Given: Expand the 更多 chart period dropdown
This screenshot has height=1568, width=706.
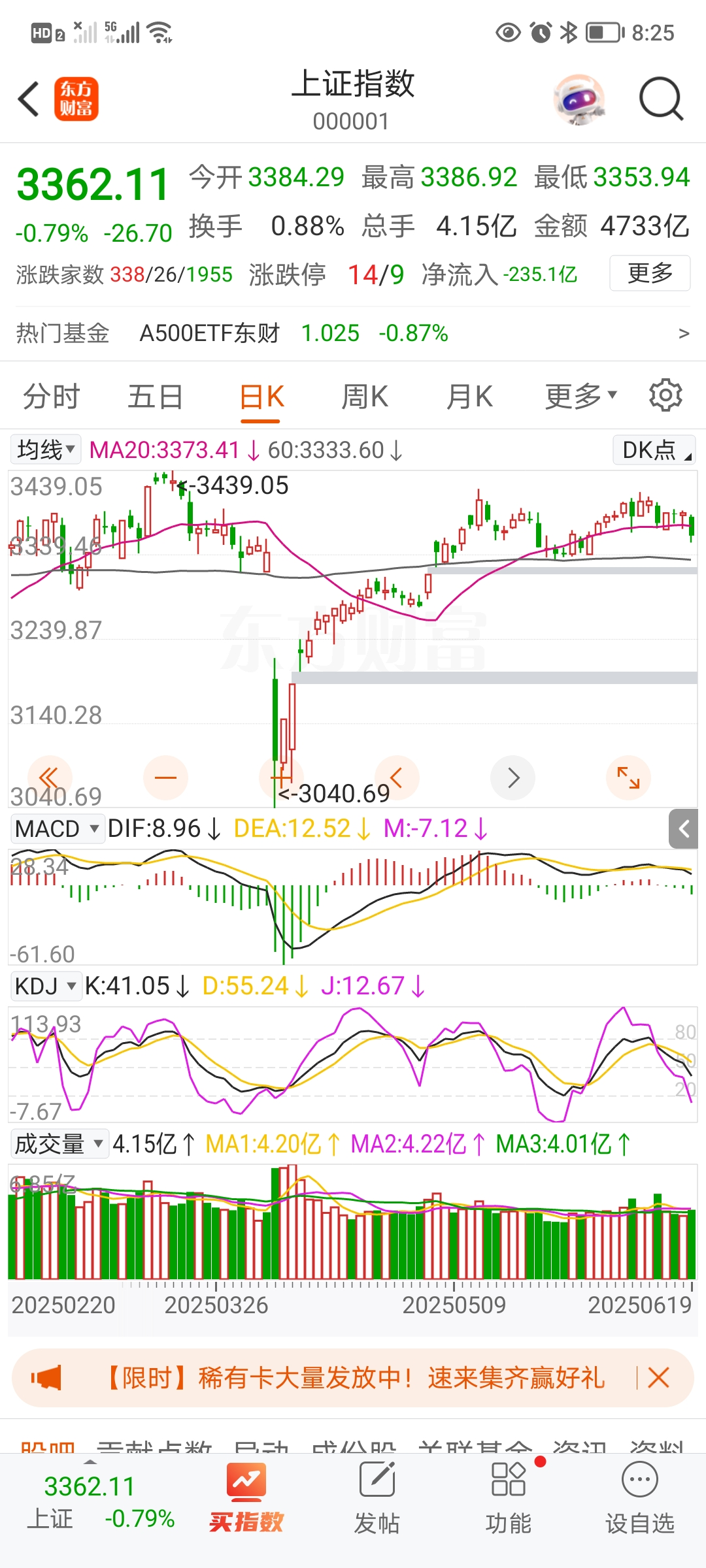Looking at the screenshot, I should point(580,396).
